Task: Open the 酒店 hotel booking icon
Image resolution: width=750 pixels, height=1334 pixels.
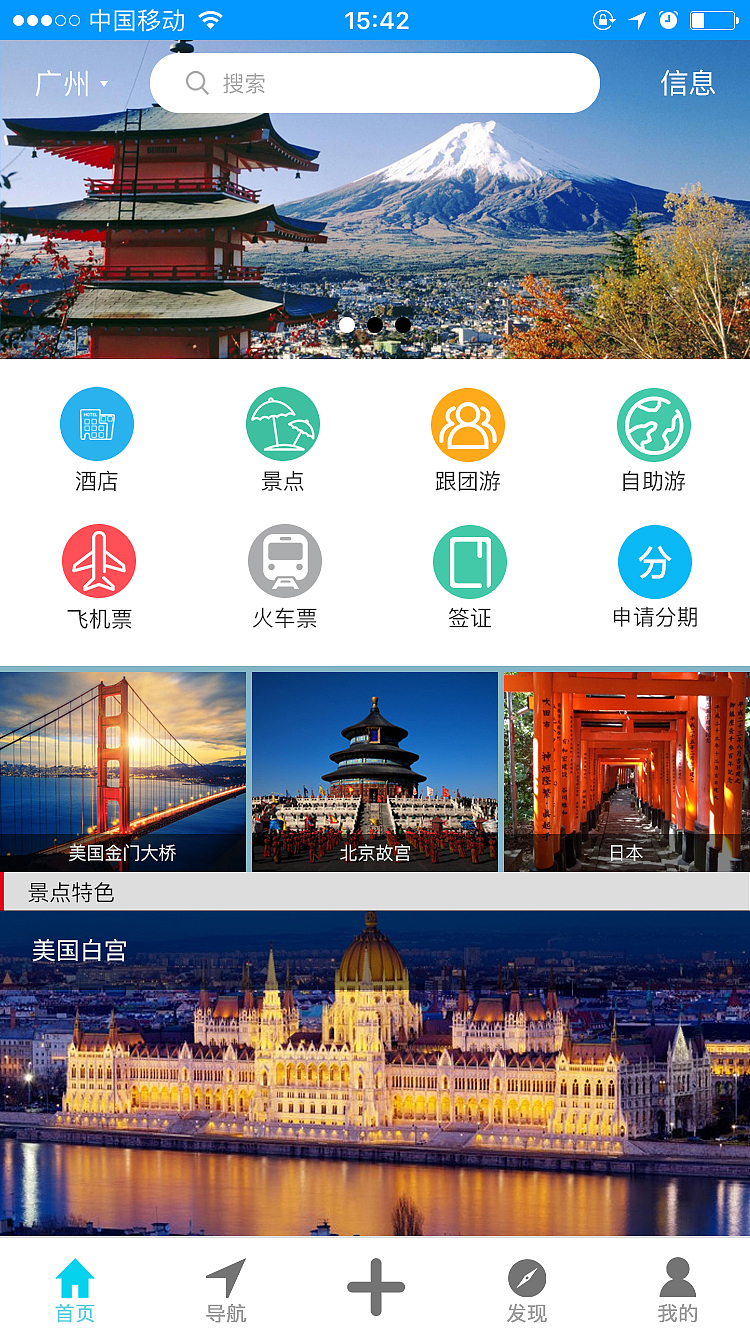Action: [97, 424]
